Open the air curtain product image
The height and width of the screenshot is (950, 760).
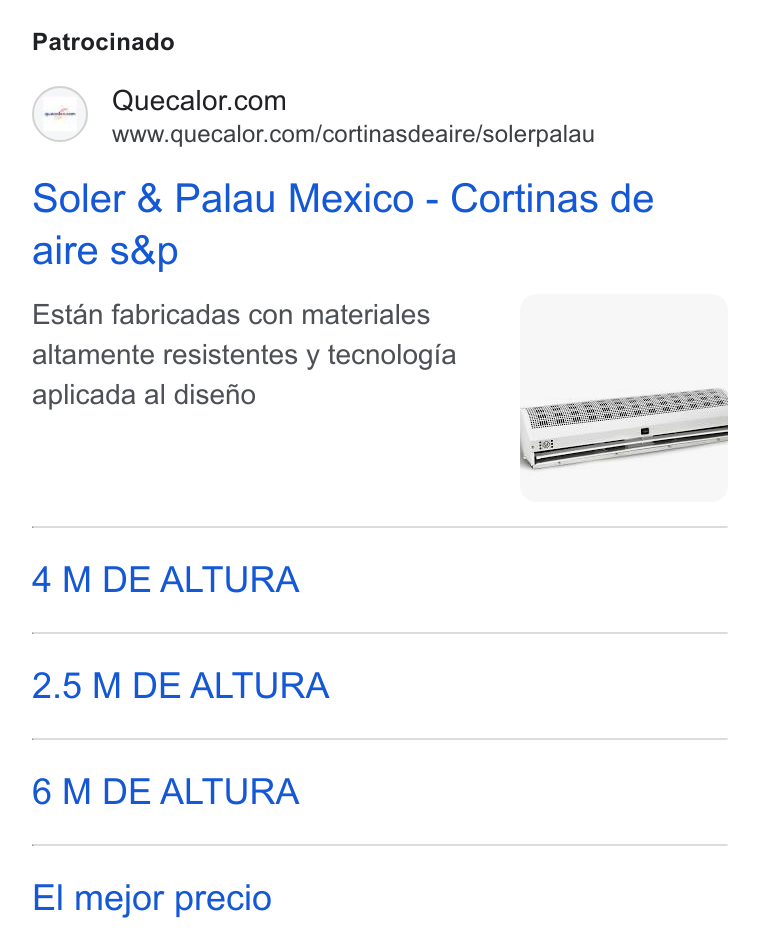[x=624, y=398]
